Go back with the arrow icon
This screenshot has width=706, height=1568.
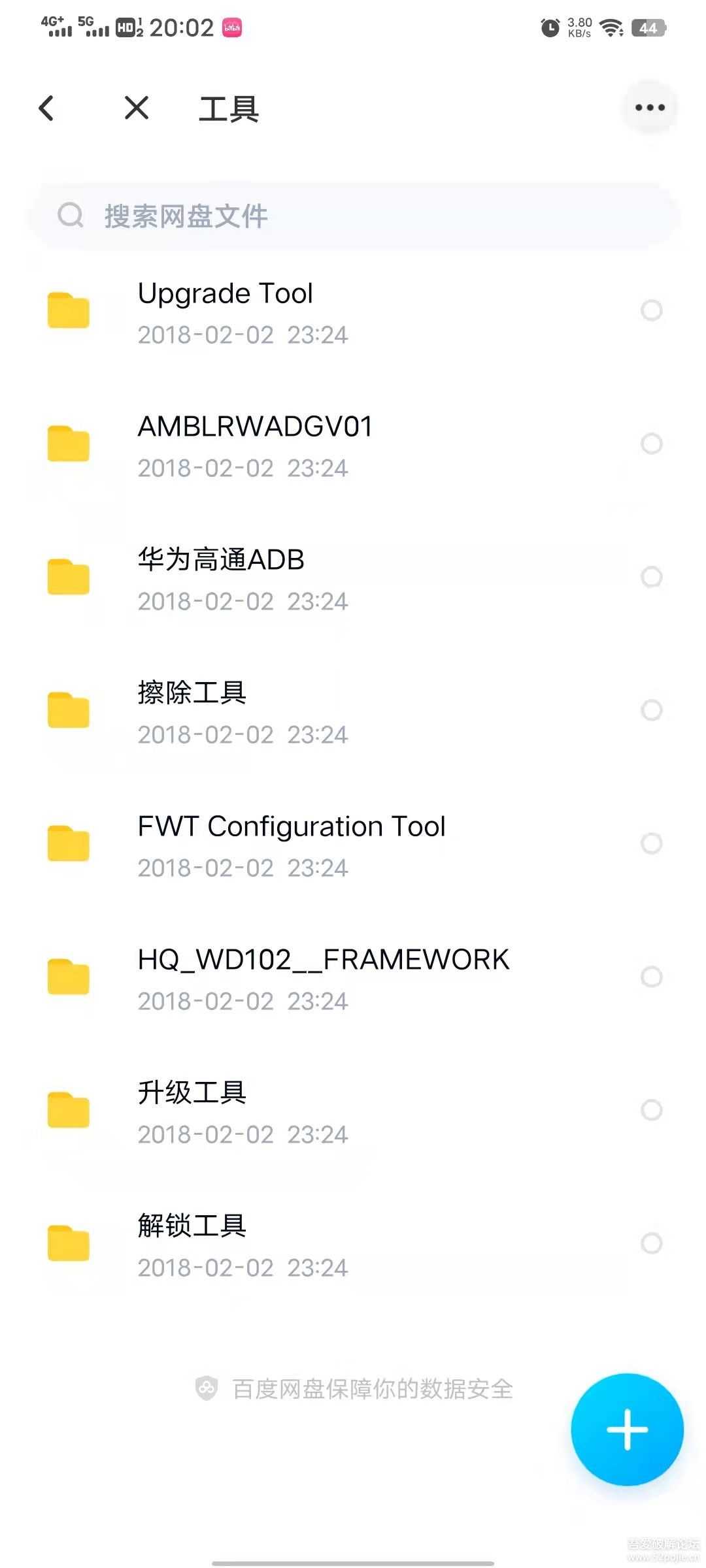[x=46, y=108]
